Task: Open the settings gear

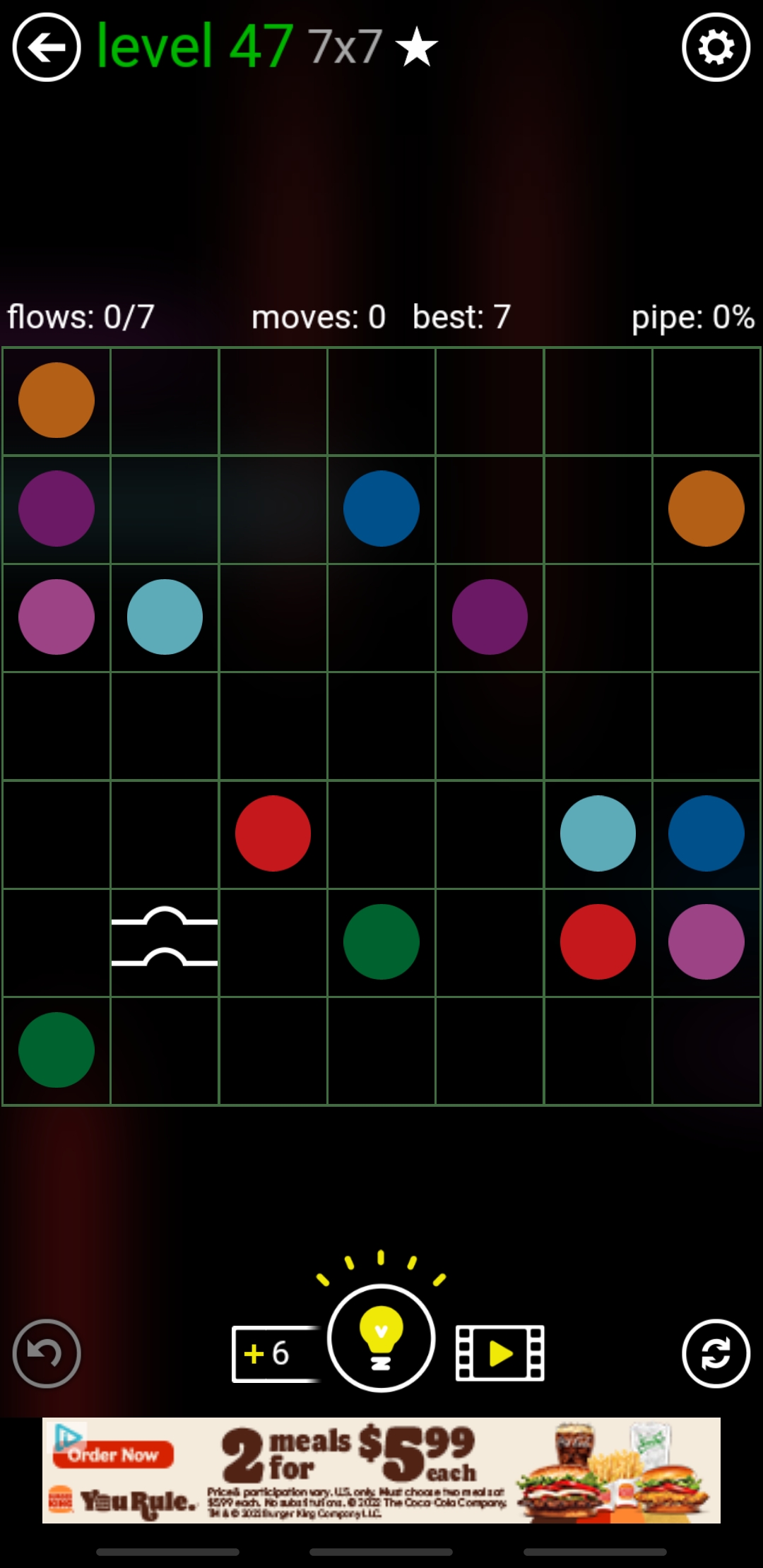Action: 716,48
